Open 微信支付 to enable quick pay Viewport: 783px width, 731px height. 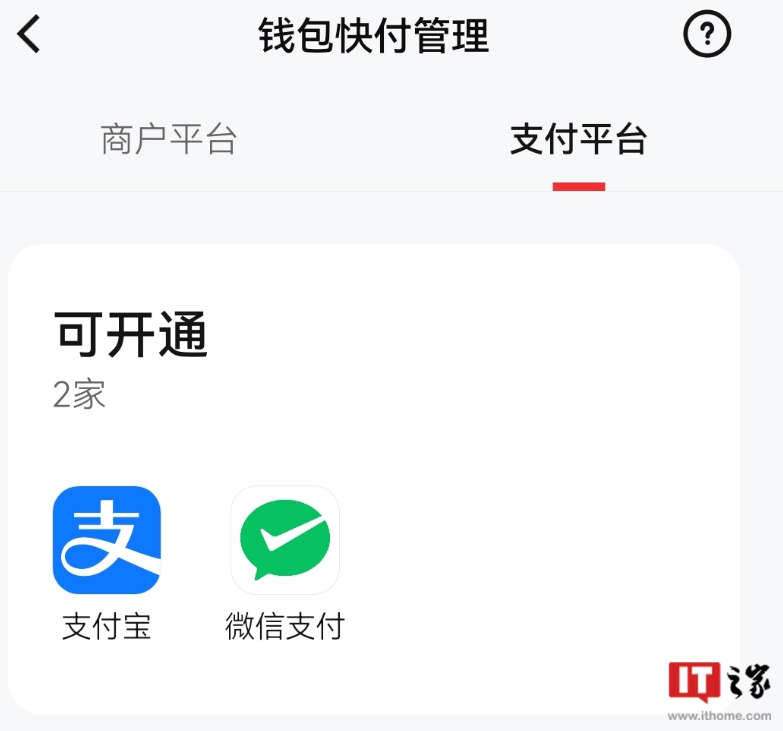tap(285, 541)
